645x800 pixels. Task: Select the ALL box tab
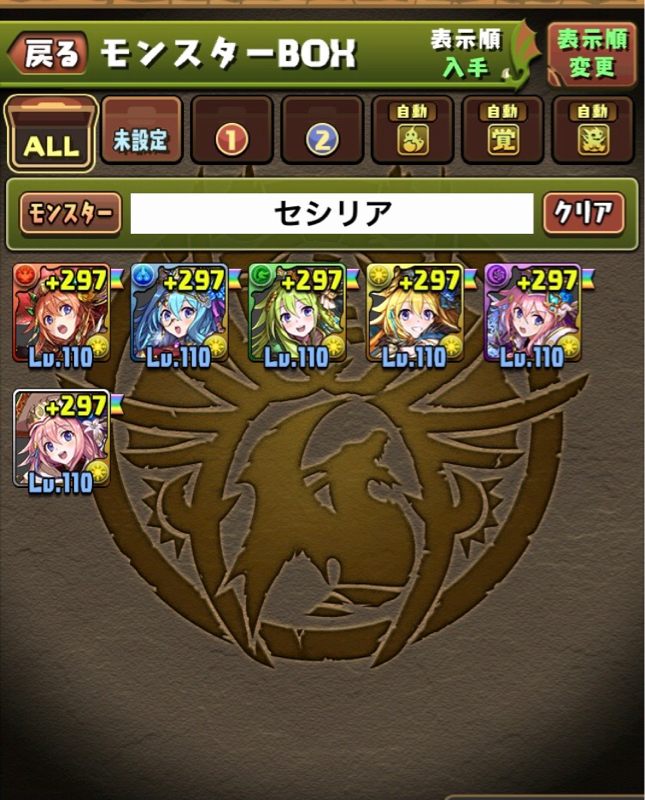51,134
